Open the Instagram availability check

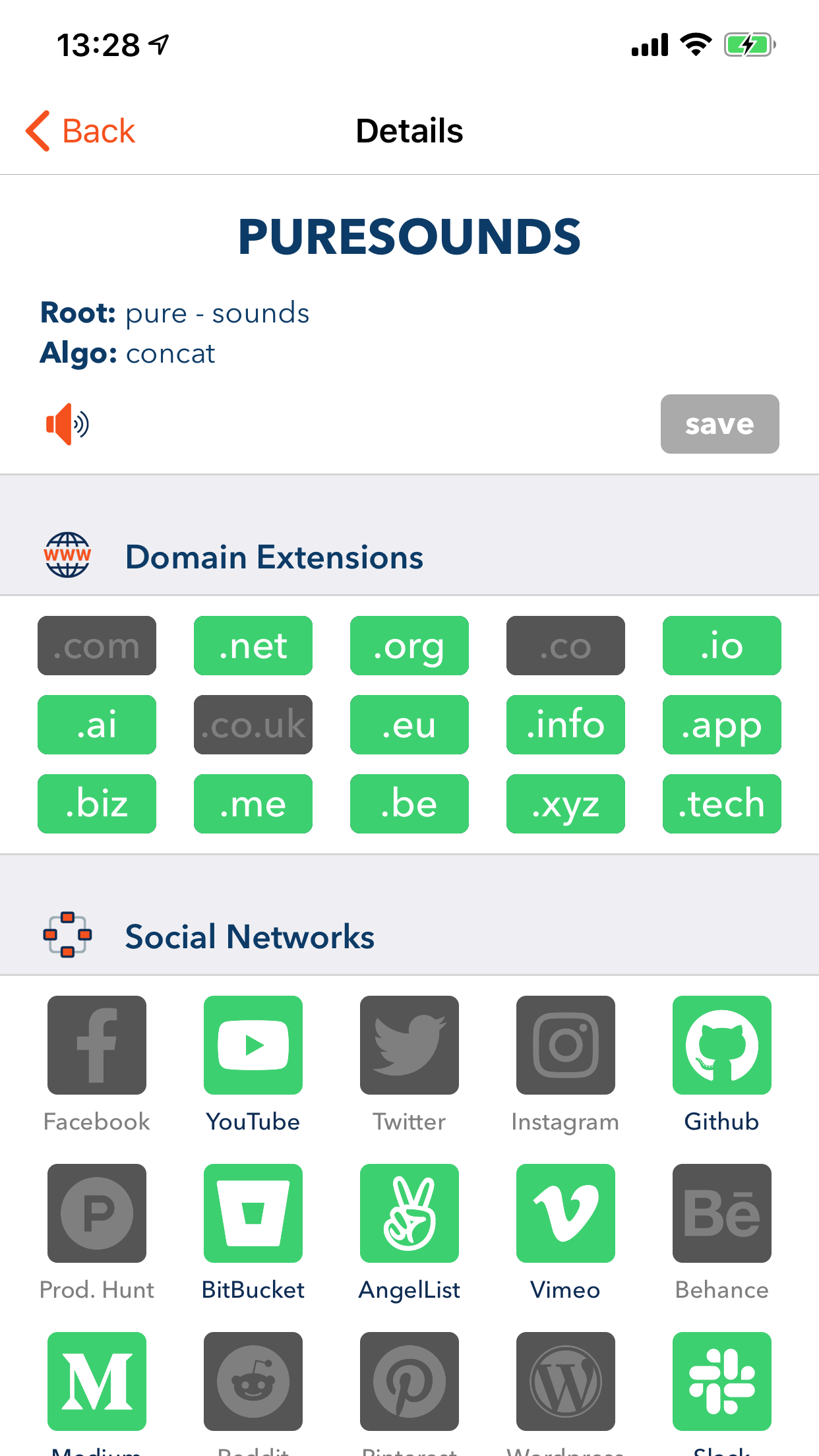tap(565, 1046)
